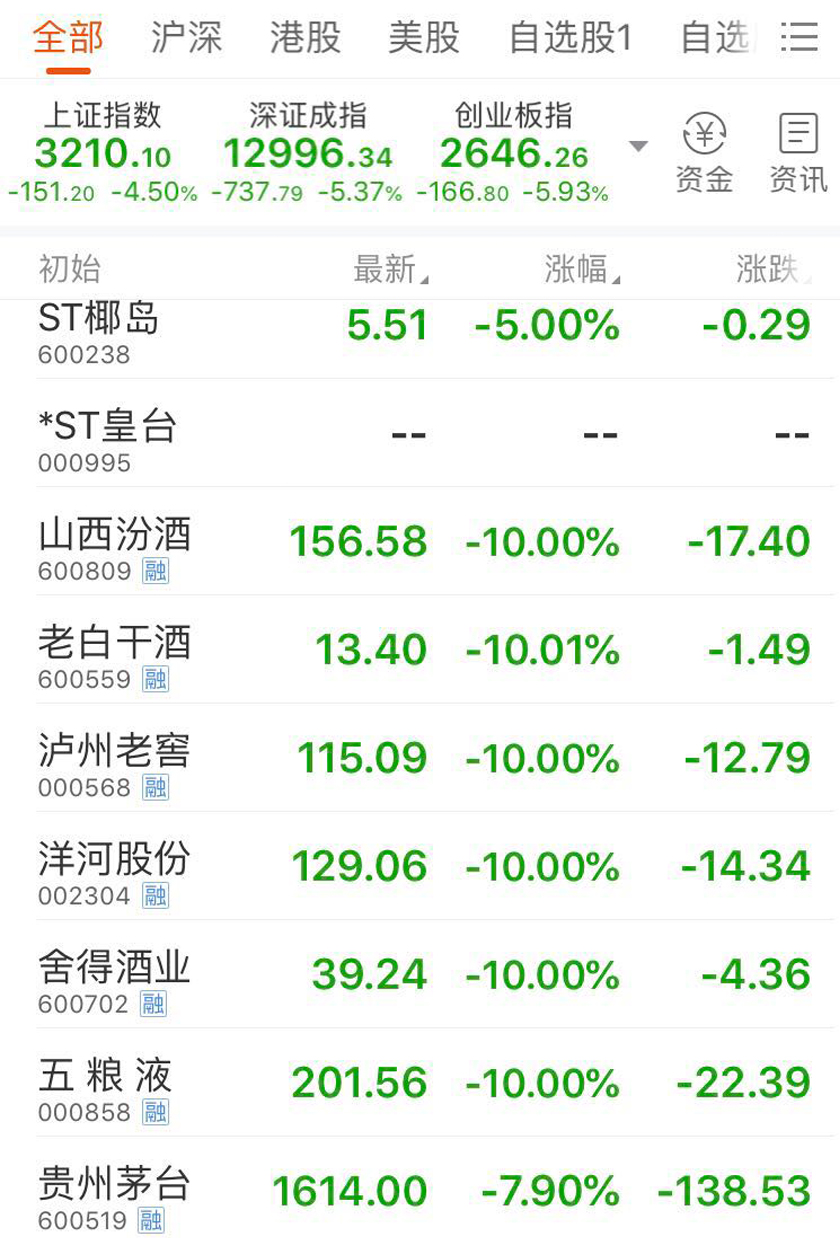Open 资讯 news
The height and width of the screenshot is (1238, 840).
(798, 154)
